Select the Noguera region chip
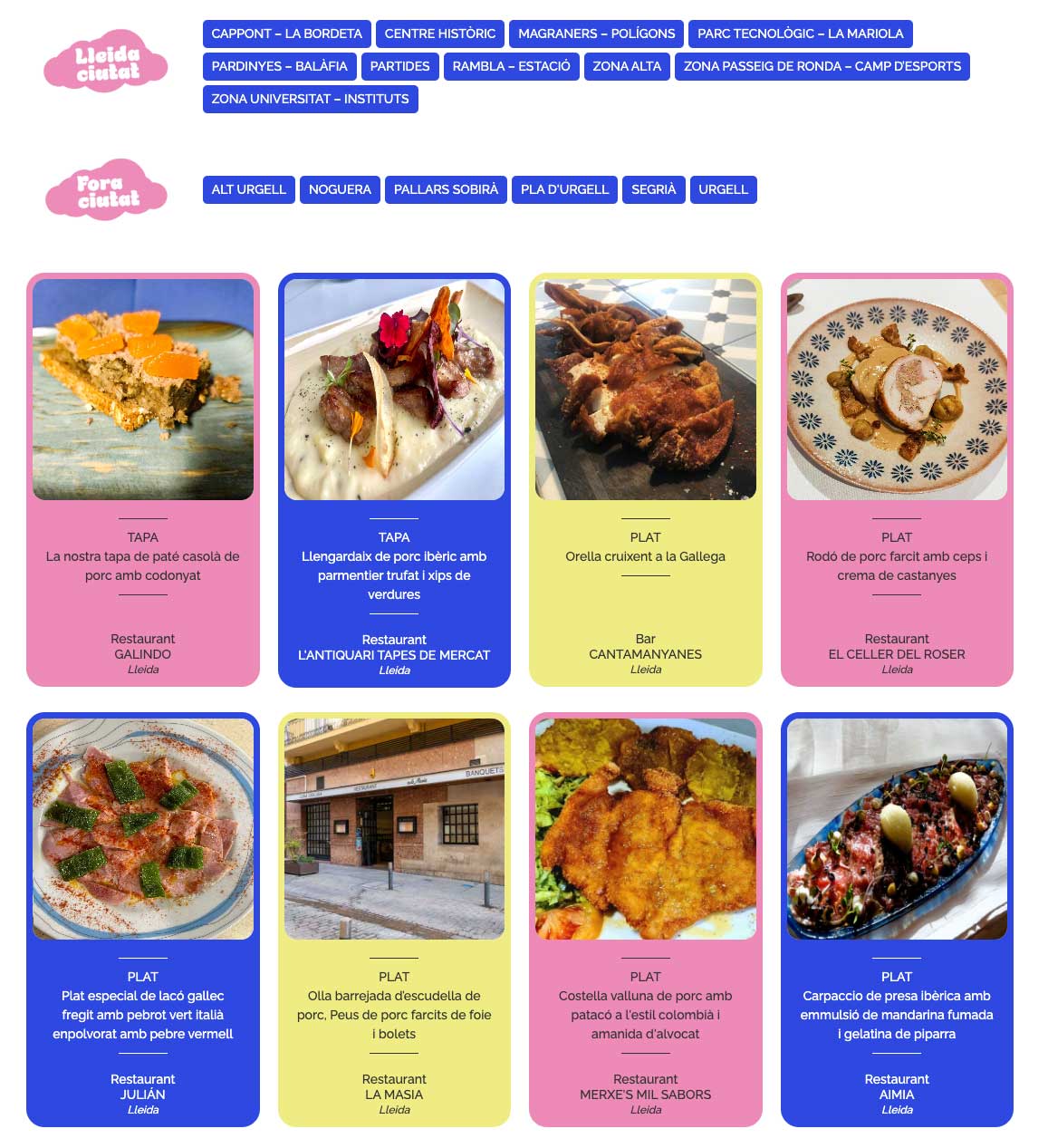 [340, 189]
